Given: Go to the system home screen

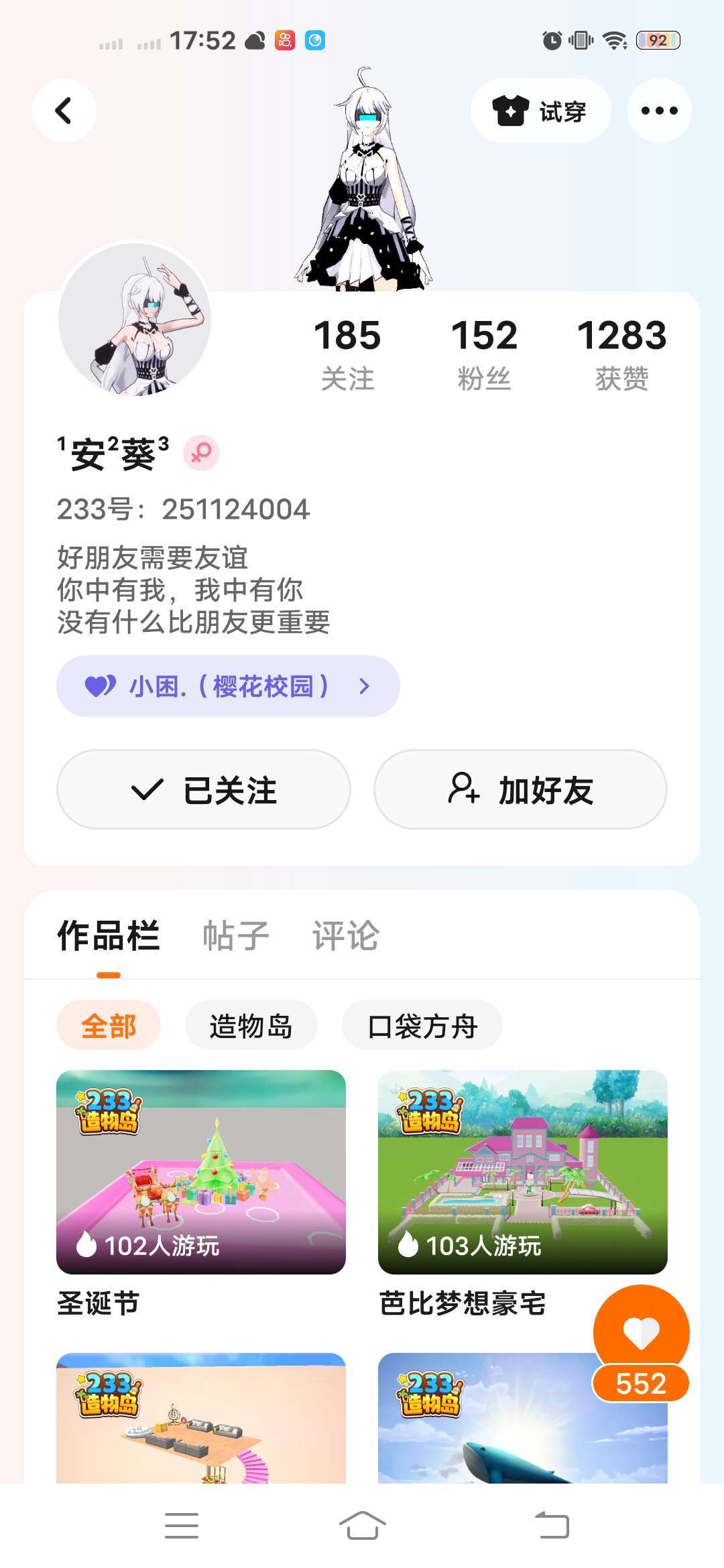Looking at the screenshot, I should (x=362, y=1526).
